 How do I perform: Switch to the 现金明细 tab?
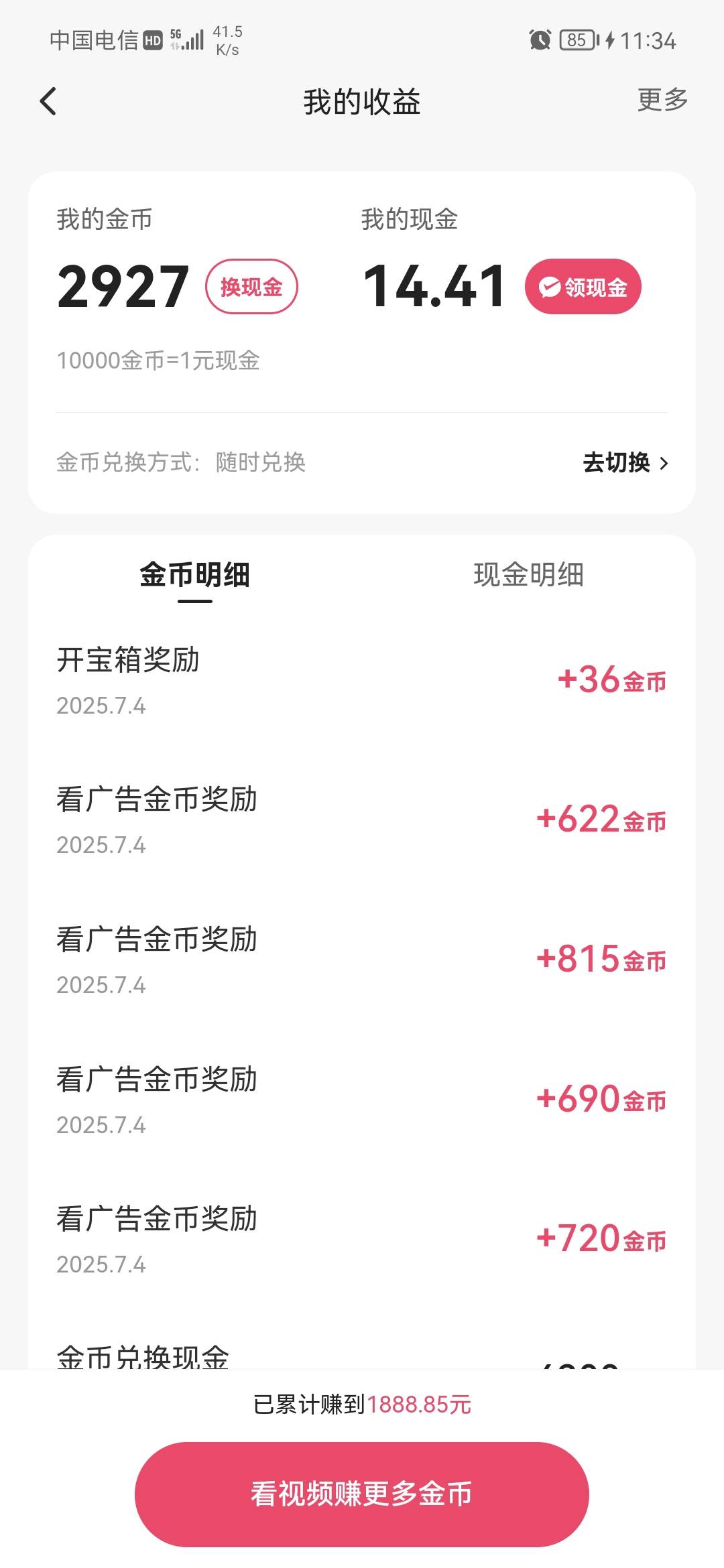pyautogui.click(x=528, y=575)
